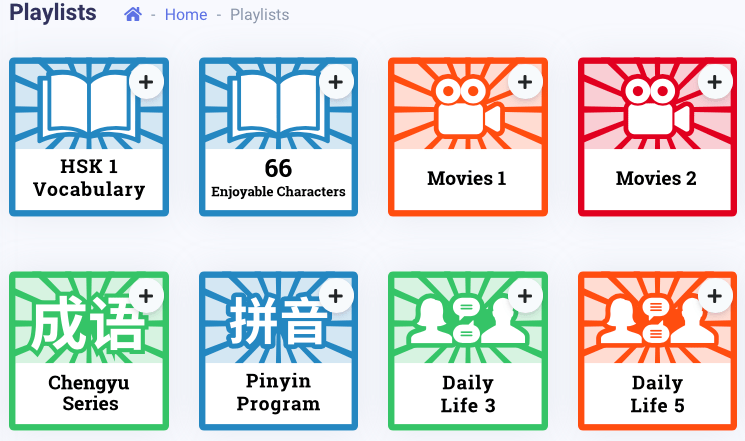Tap the plus icon on HSK 1 Vocabulary

pyautogui.click(x=146, y=82)
